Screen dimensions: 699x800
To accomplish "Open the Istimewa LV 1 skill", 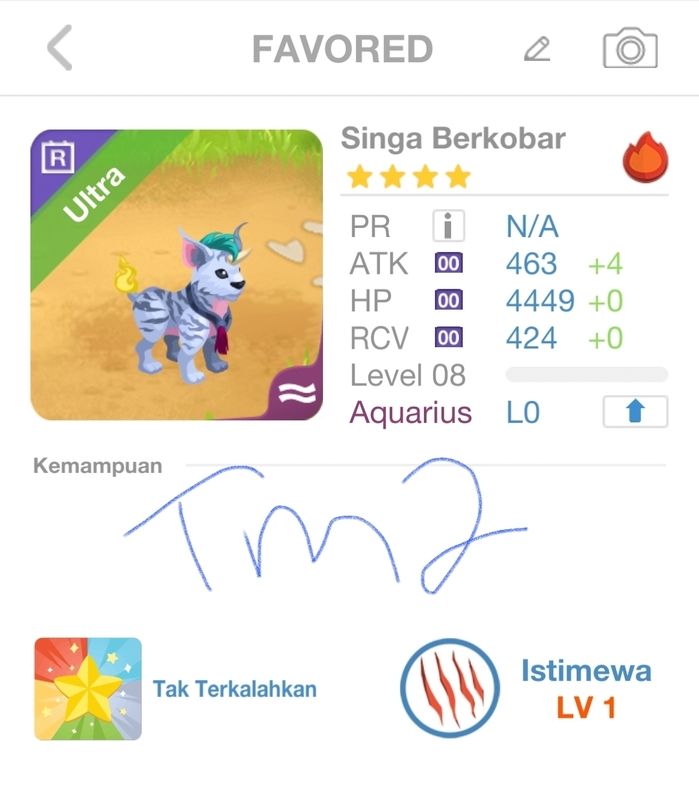I will click(526, 688).
